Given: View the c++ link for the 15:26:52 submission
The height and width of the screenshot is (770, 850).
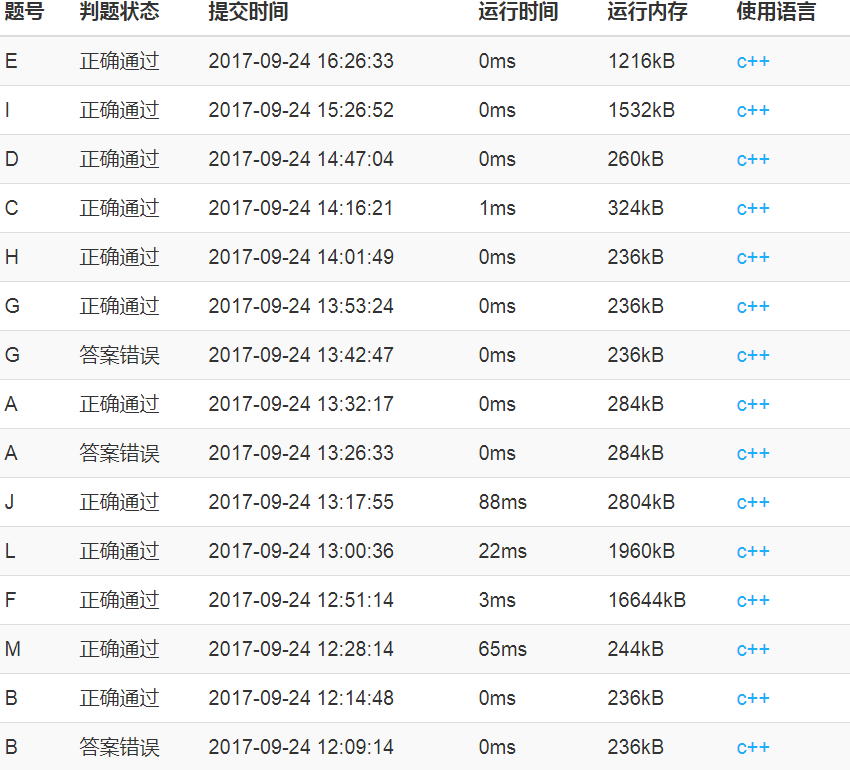Looking at the screenshot, I should pyautogui.click(x=753, y=110).
